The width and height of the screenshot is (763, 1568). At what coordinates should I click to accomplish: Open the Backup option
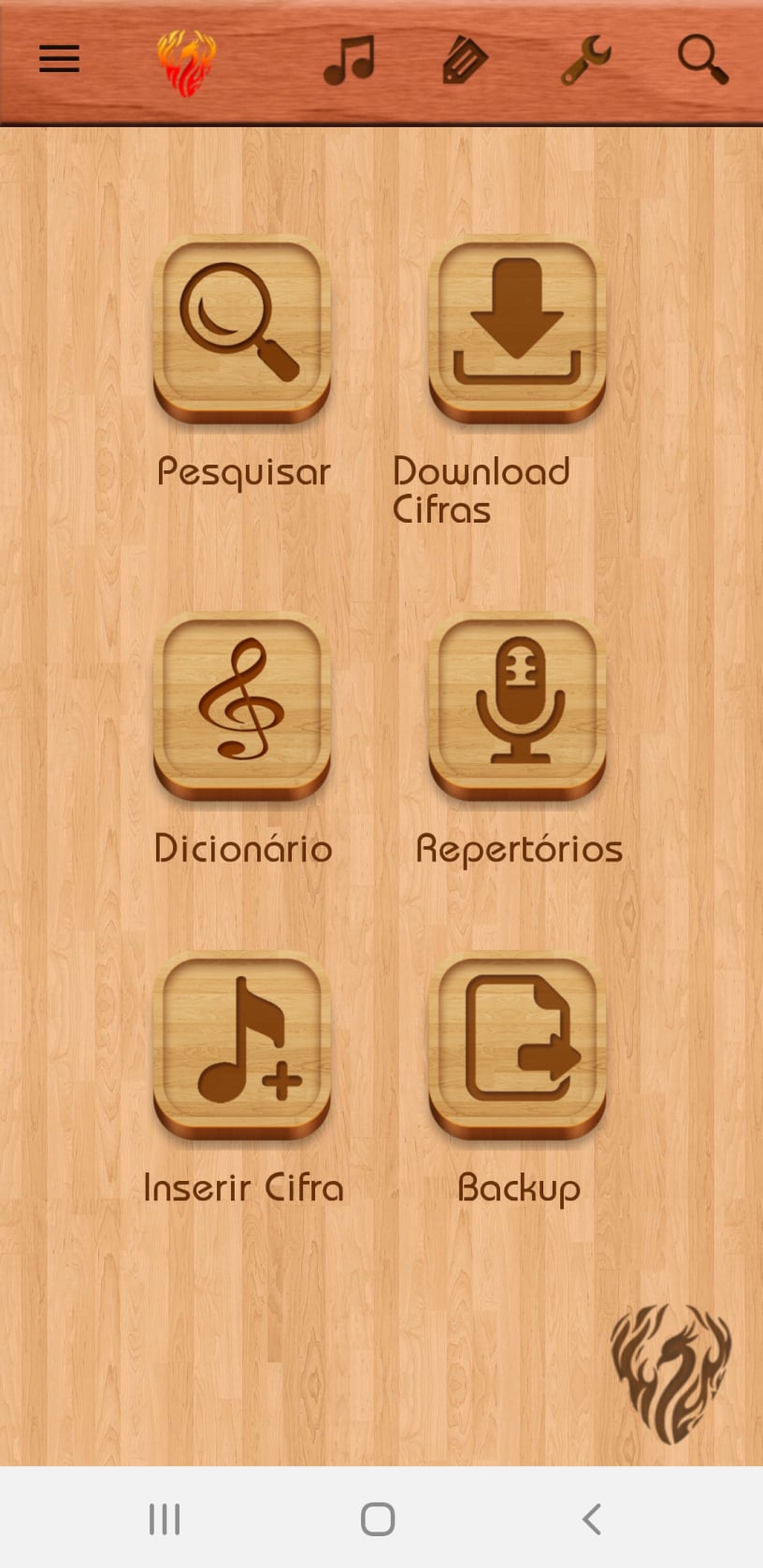coord(517,1045)
